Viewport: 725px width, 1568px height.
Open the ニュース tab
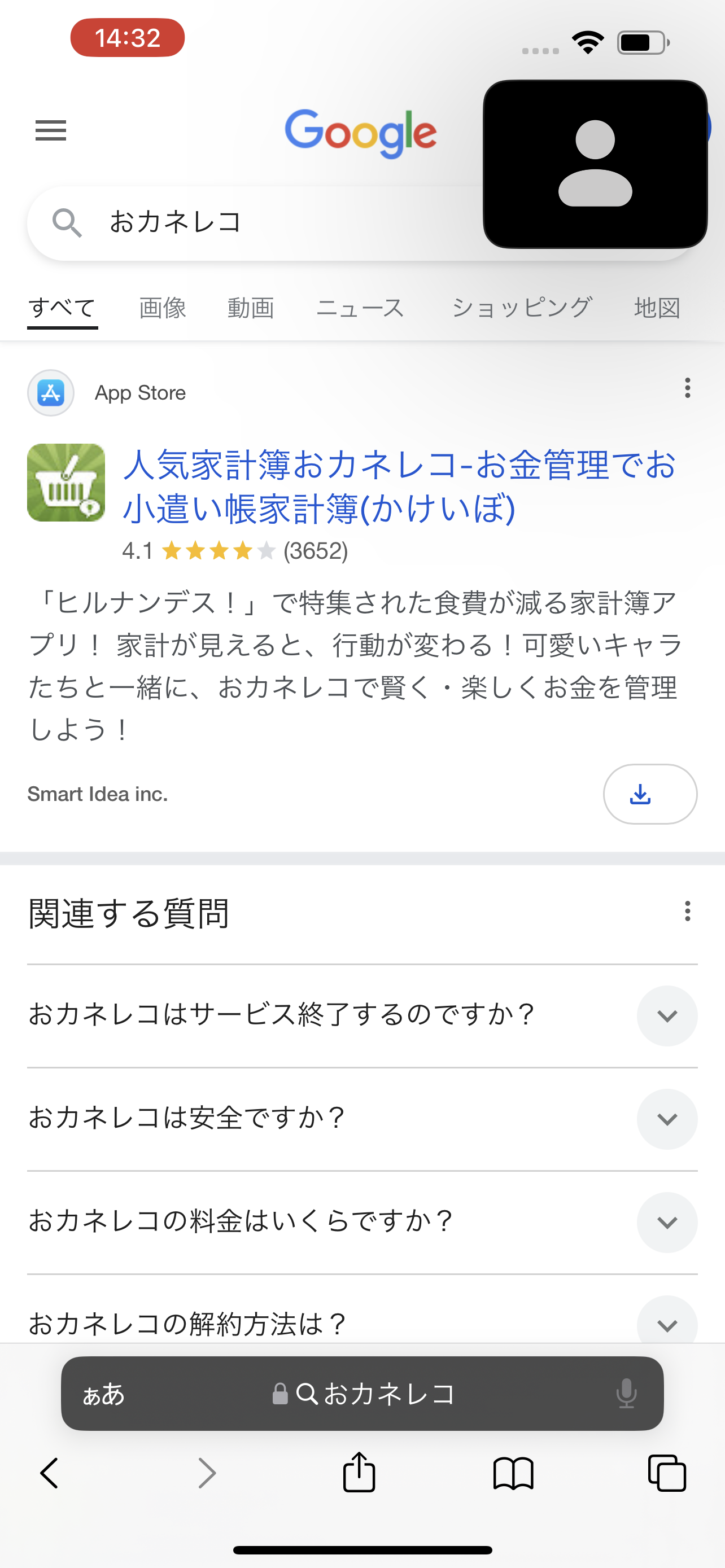pyautogui.click(x=360, y=308)
